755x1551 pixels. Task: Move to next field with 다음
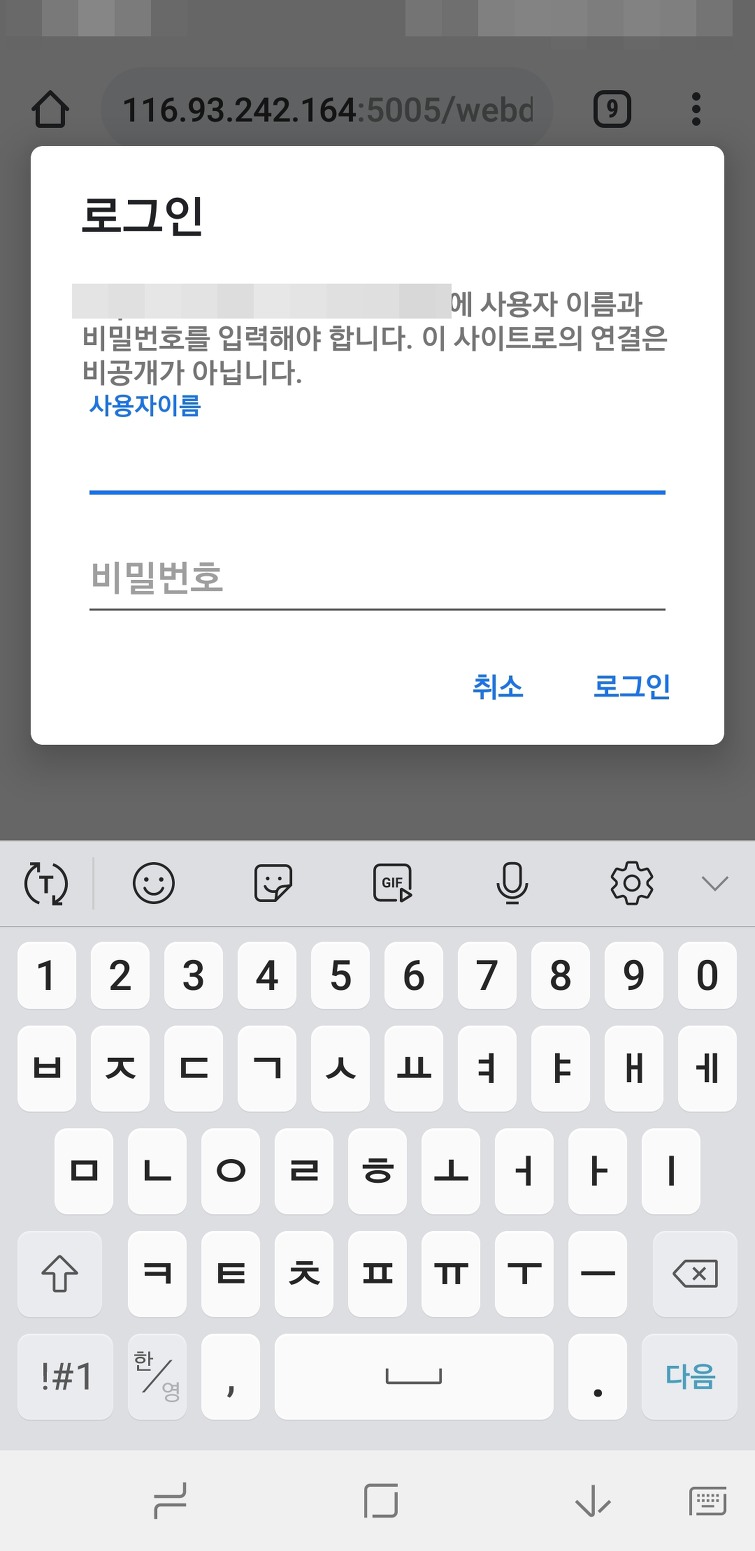tap(690, 1377)
